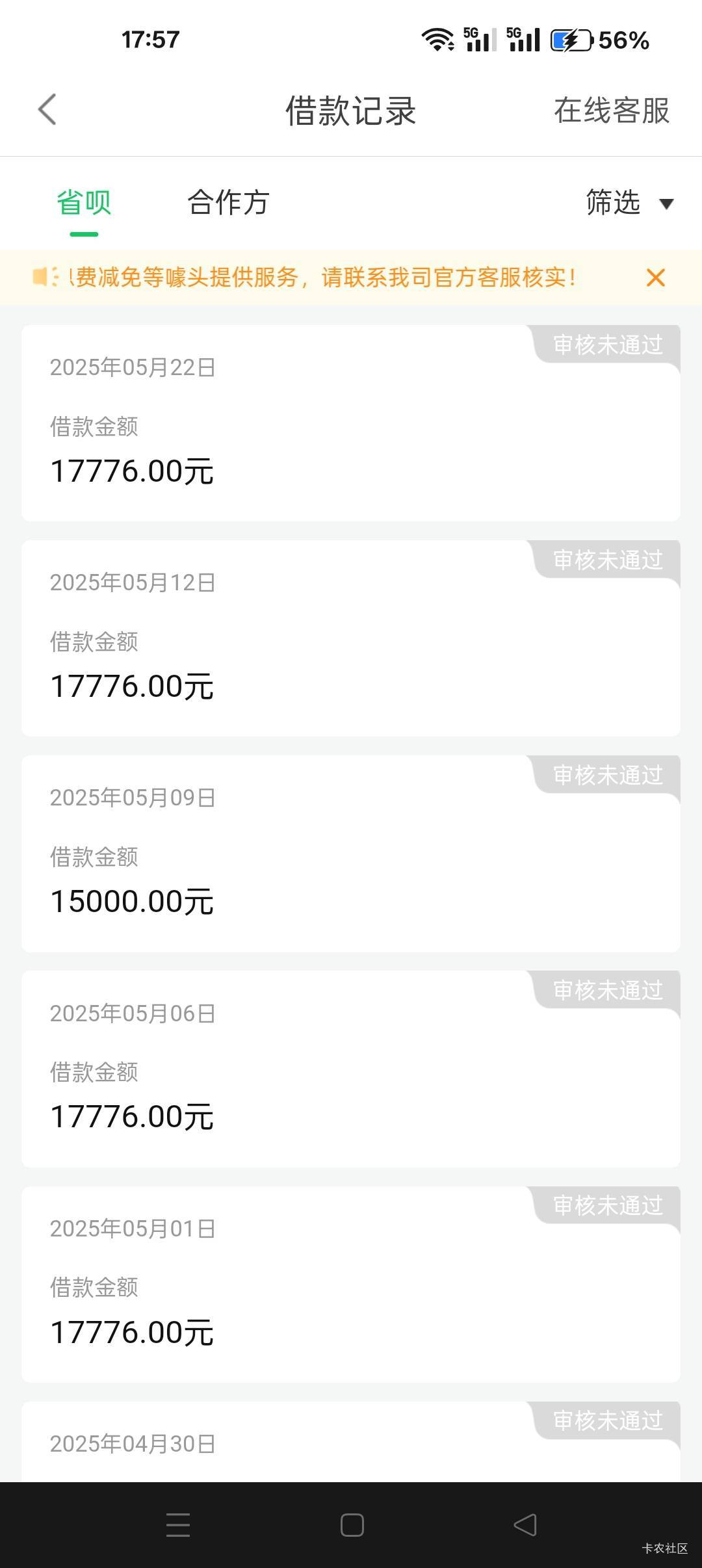Open 在线客服 online customer service
This screenshot has height=1568, width=702.
tap(612, 110)
